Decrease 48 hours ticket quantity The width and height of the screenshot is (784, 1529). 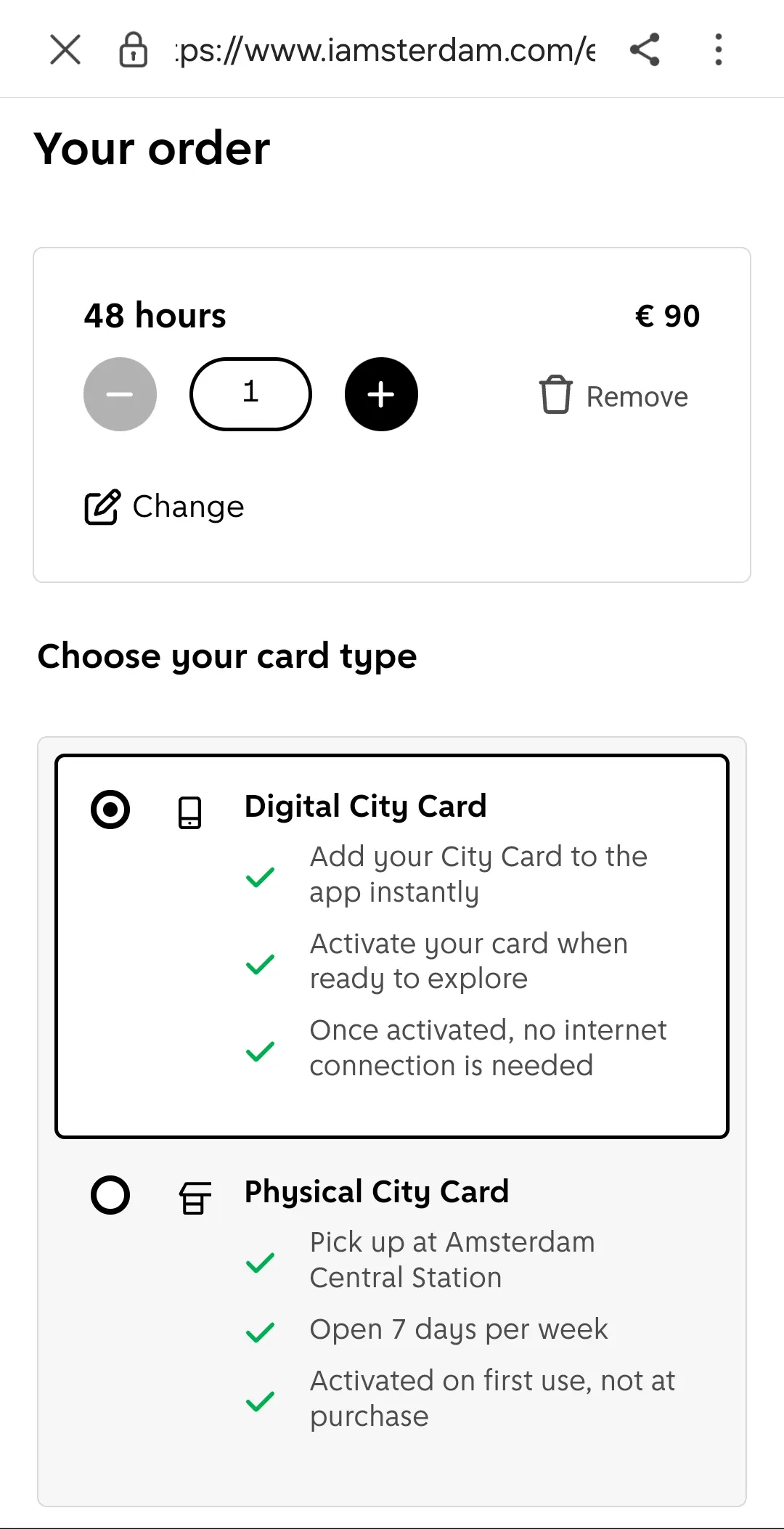[120, 394]
